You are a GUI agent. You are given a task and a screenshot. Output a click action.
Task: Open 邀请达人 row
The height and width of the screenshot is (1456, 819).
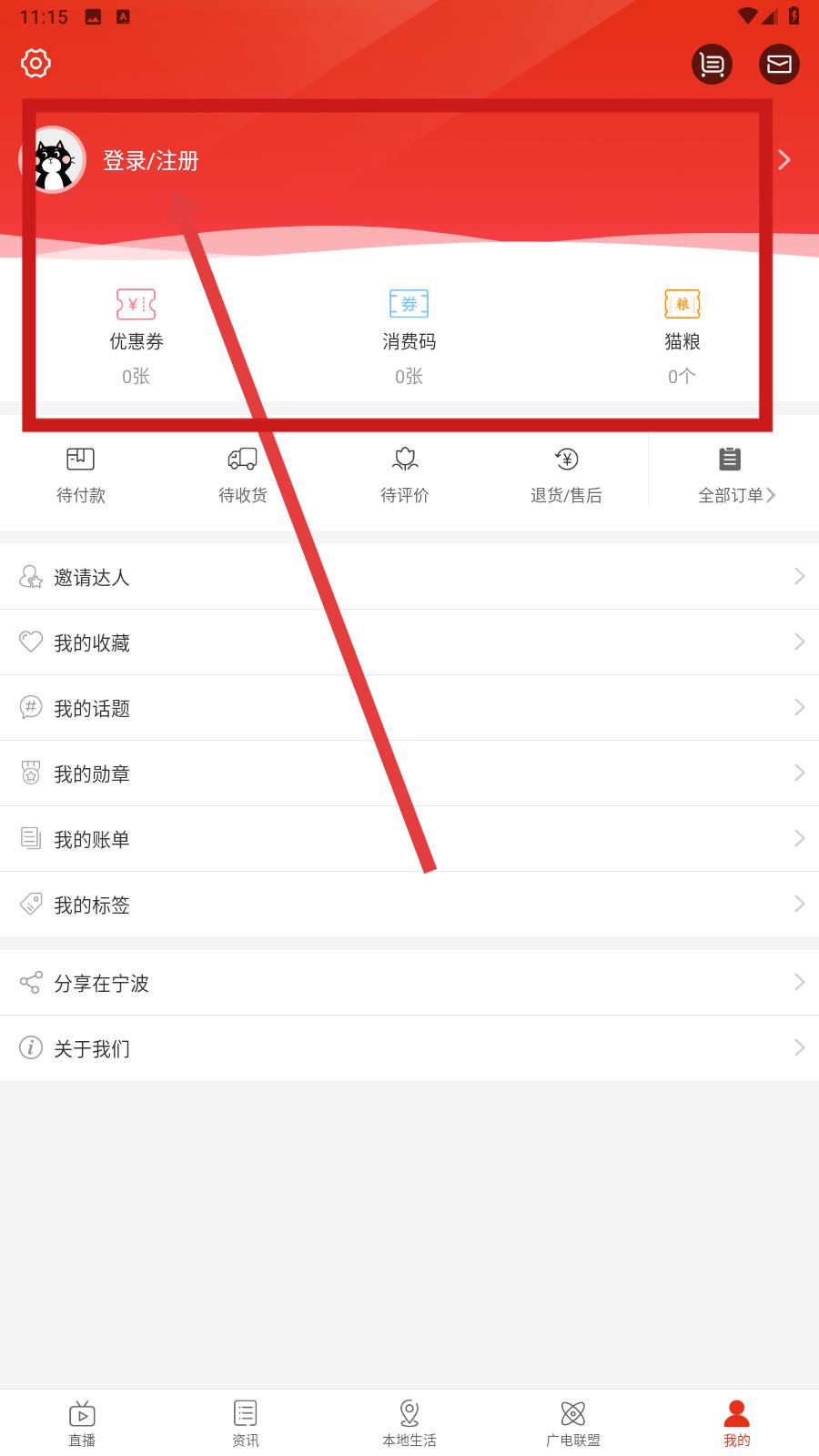(409, 577)
